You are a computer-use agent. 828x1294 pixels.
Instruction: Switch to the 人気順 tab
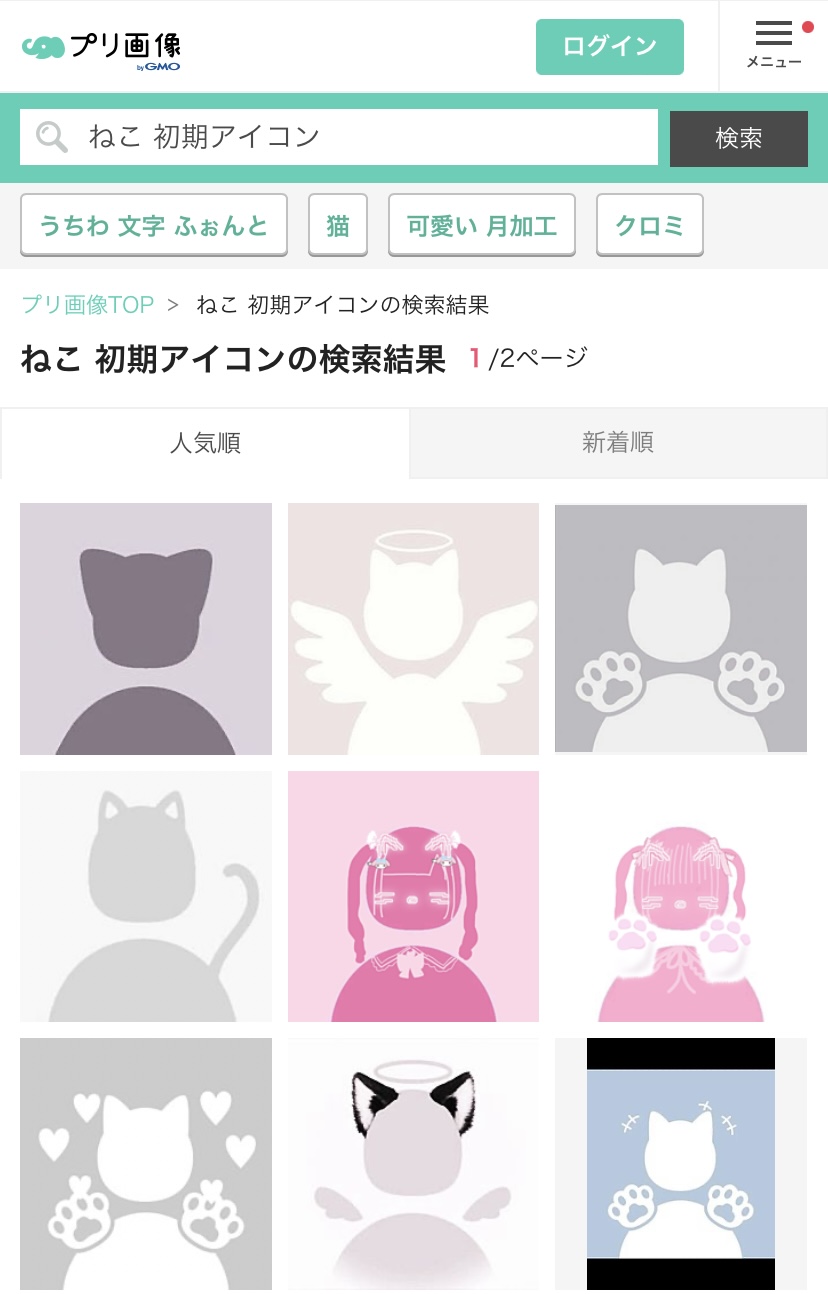(x=205, y=443)
